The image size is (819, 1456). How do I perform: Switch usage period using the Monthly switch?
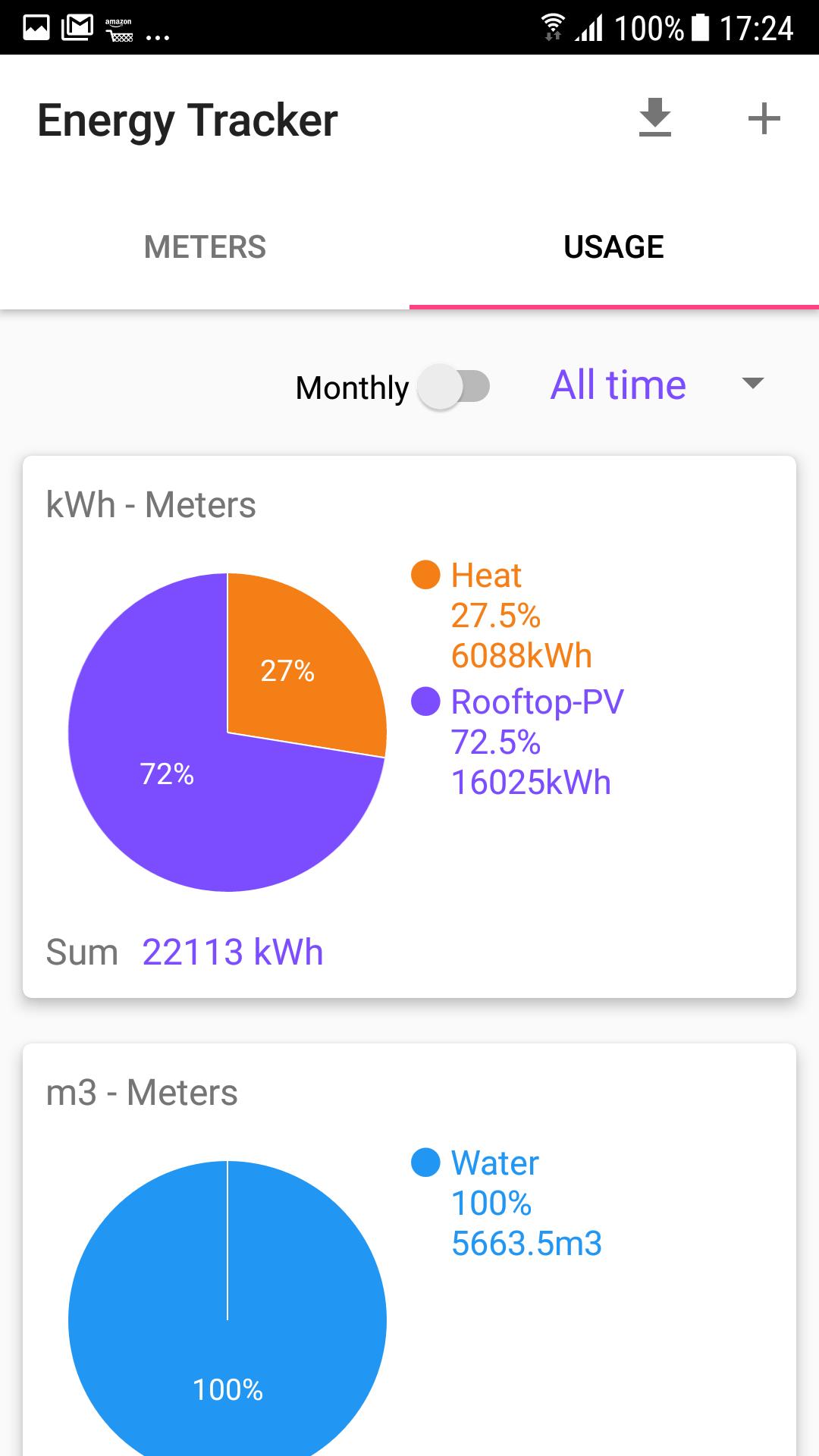pos(453,387)
